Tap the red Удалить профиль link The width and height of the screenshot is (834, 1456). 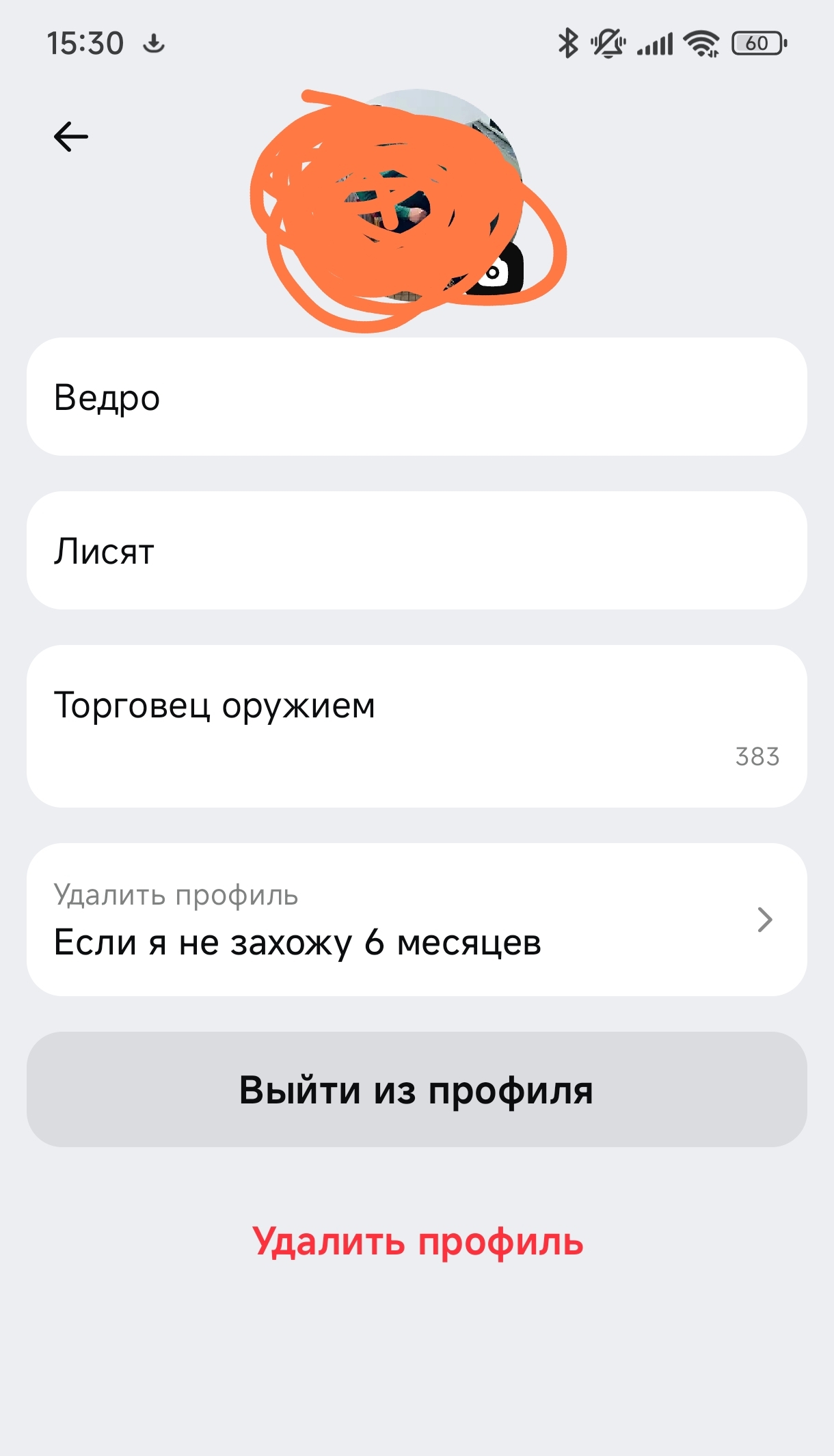pyautogui.click(x=417, y=1241)
